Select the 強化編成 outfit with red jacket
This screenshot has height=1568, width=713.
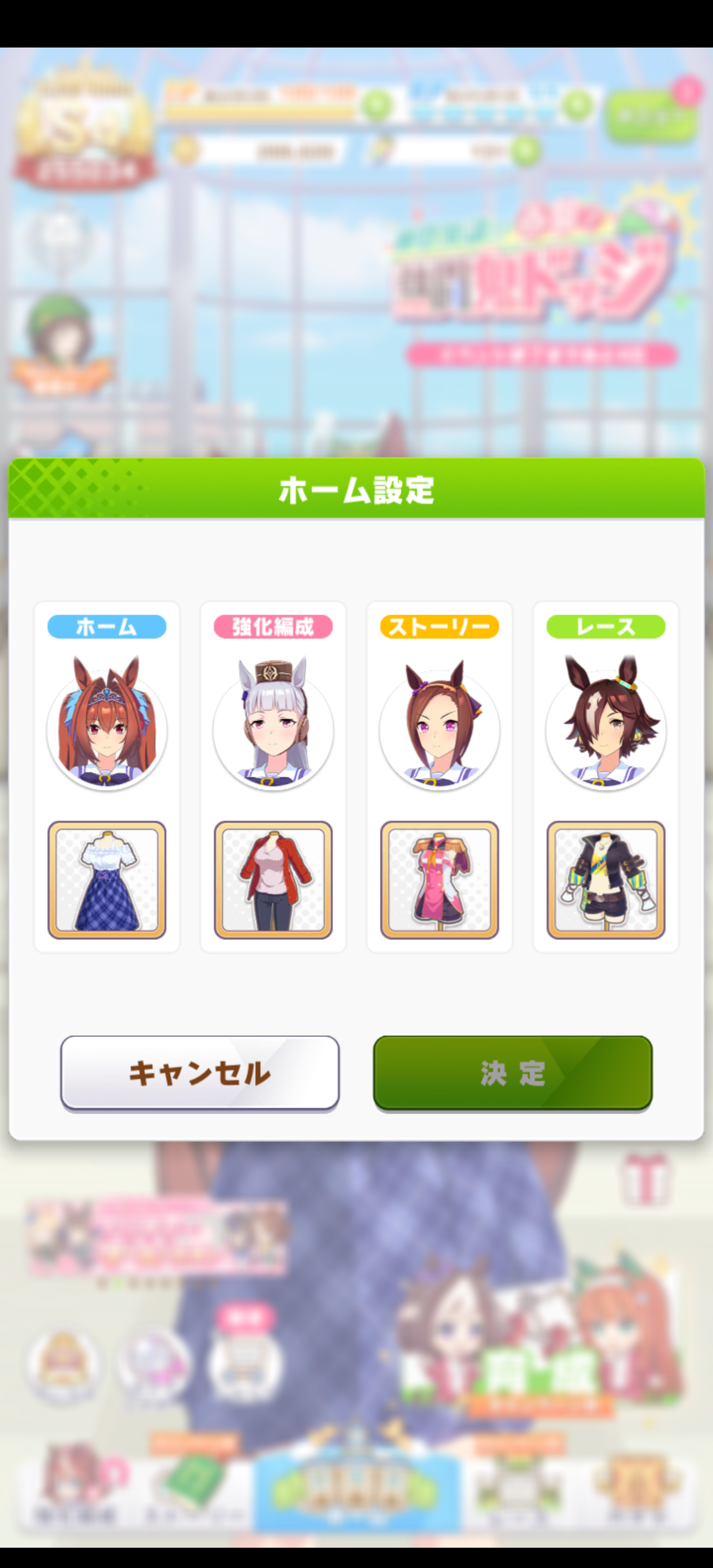coord(273,880)
